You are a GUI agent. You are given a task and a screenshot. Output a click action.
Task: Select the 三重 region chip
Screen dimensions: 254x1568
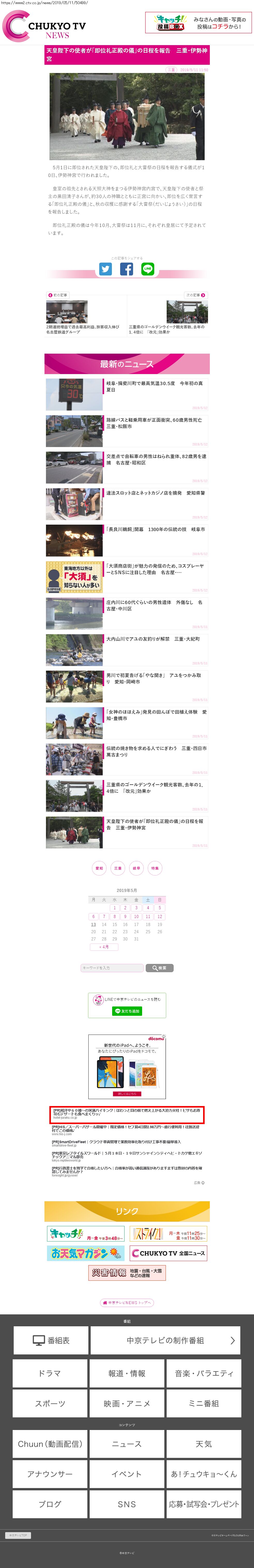click(x=118, y=868)
